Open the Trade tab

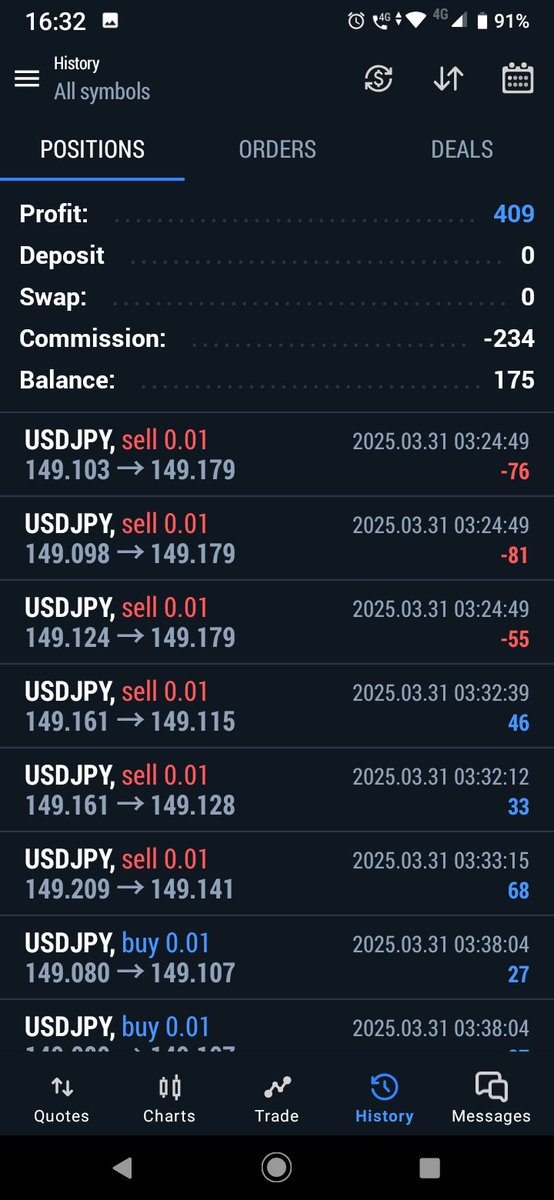[x=277, y=1099]
